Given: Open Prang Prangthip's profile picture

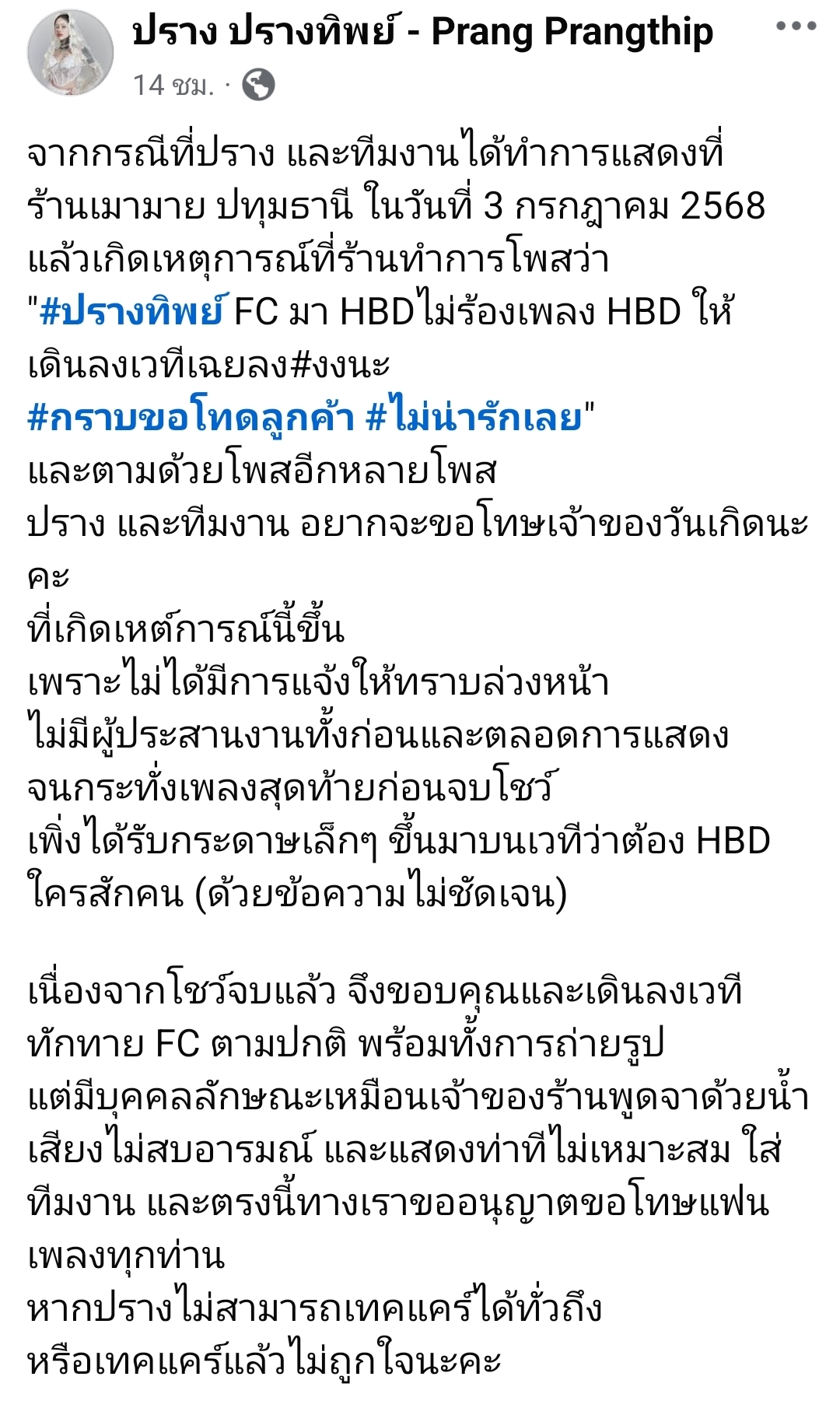Looking at the screenshot, I should 71,53.
